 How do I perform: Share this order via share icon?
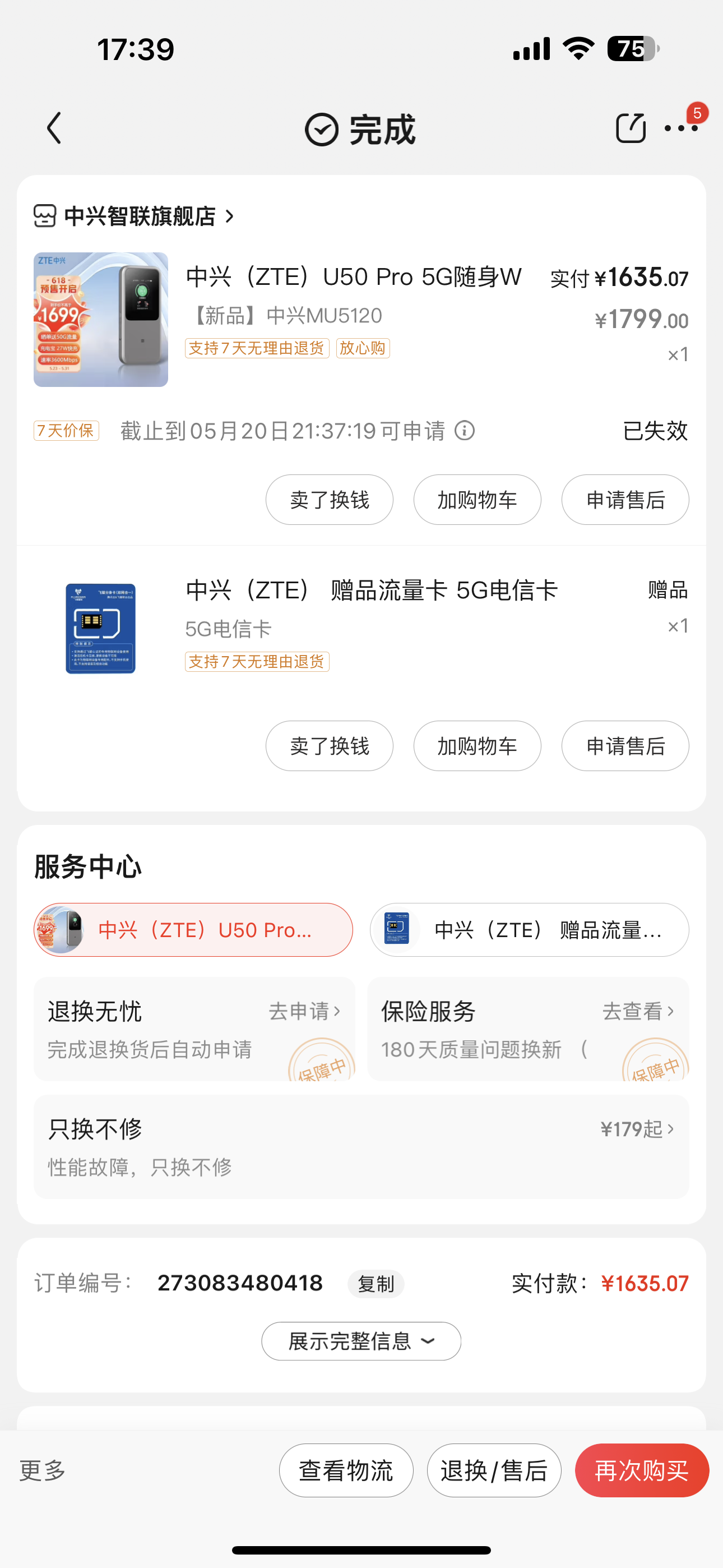[x=630, y=128]
